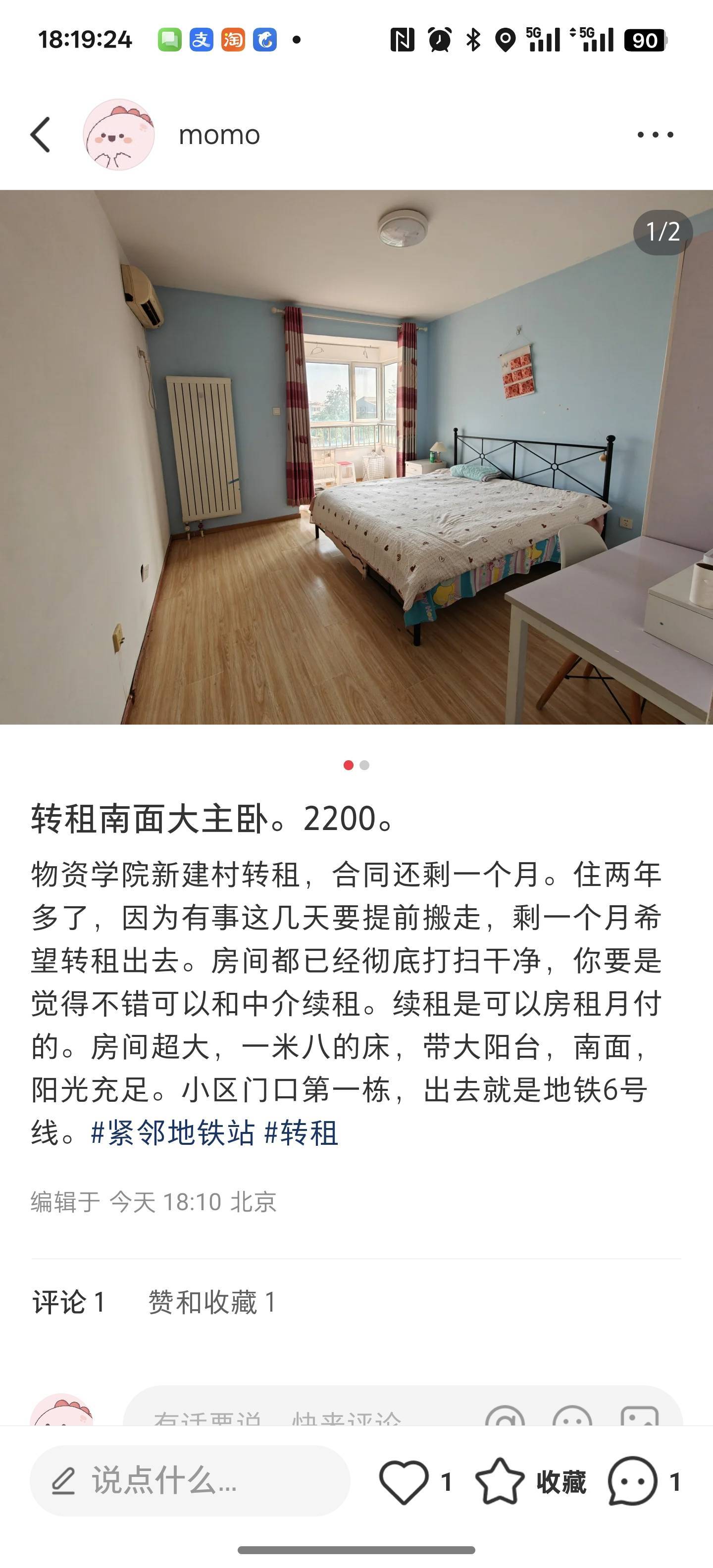Open comments via the speech bubble icon

(633, 1481)
